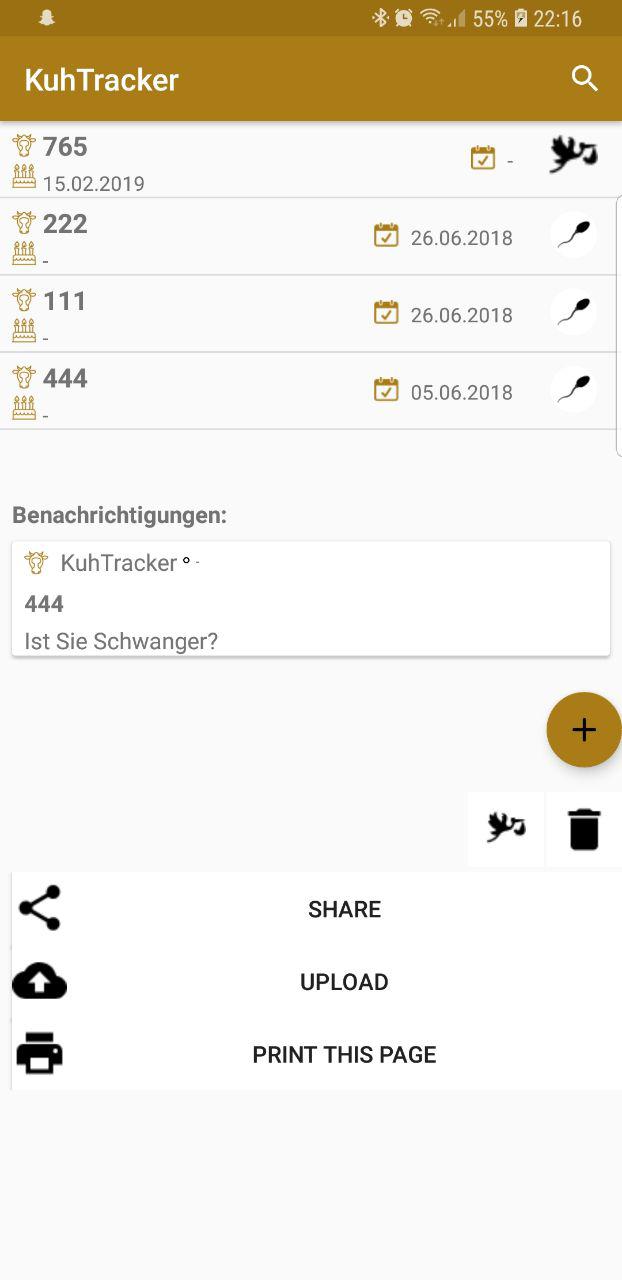The image size is (622, 1280).
Task: Tap the sperm icon on cow 111
Action: pyautogui.click(x=574, y=313)
